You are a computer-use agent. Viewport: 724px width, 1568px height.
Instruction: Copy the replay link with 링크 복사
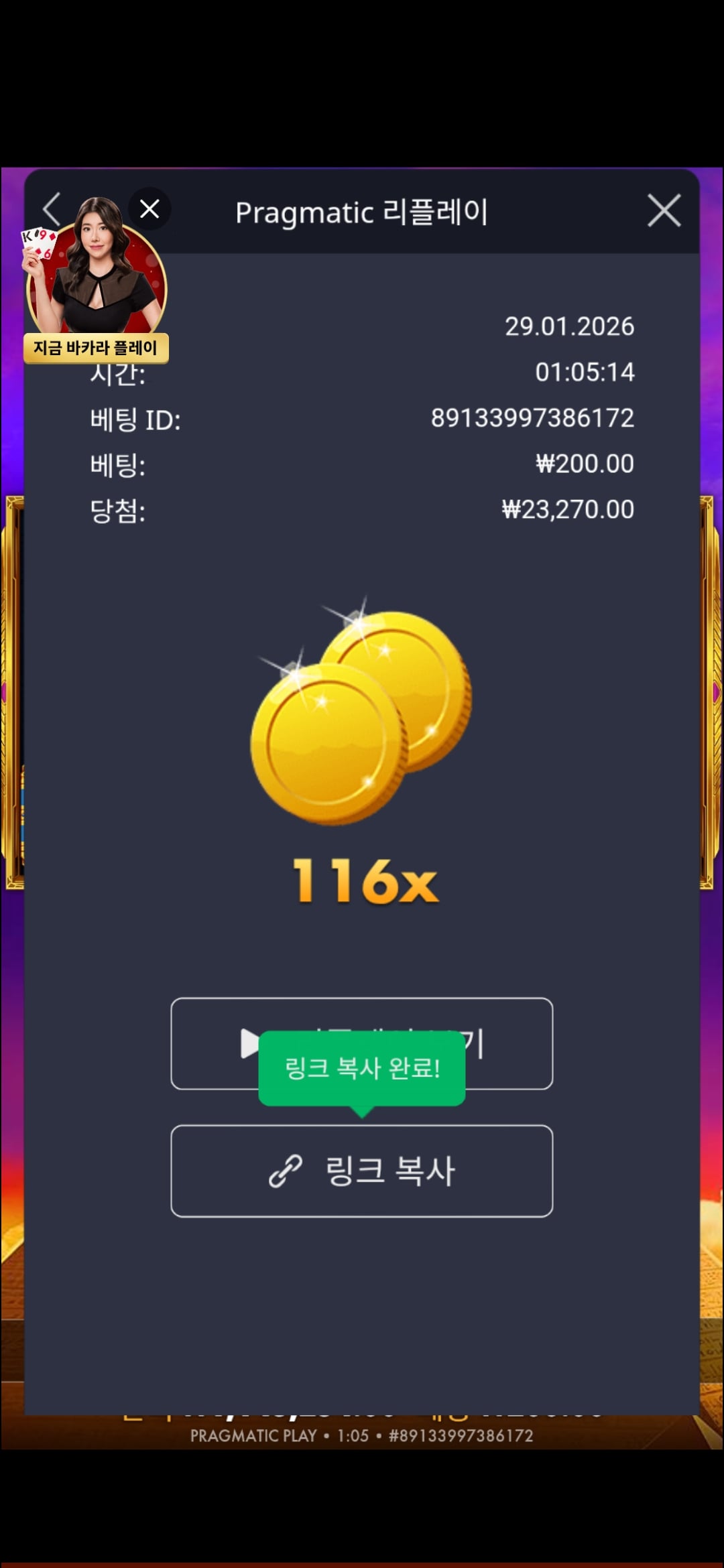[x=361, y=1171]
